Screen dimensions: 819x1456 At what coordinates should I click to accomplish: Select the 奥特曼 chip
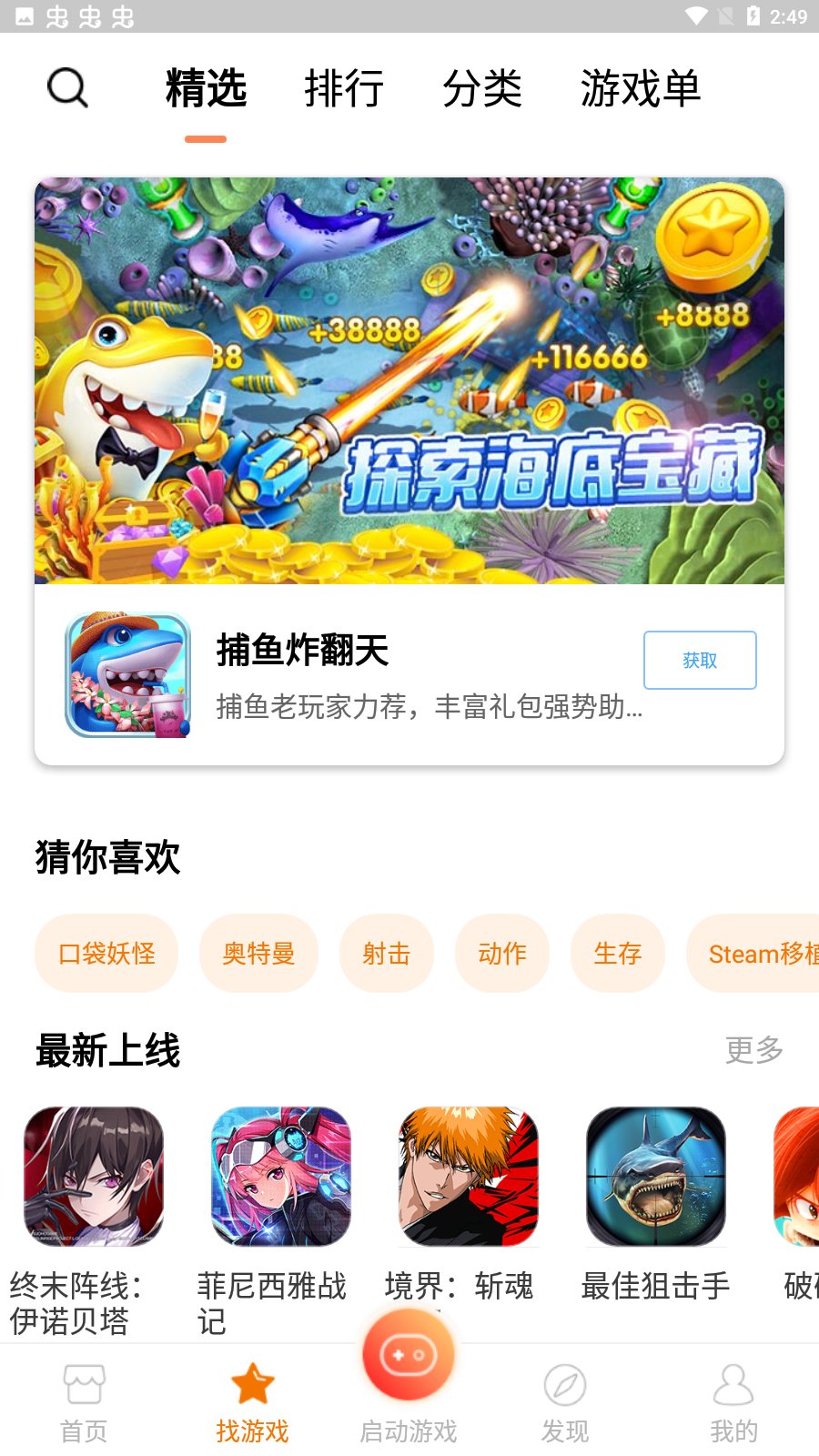tap(258, 953)
